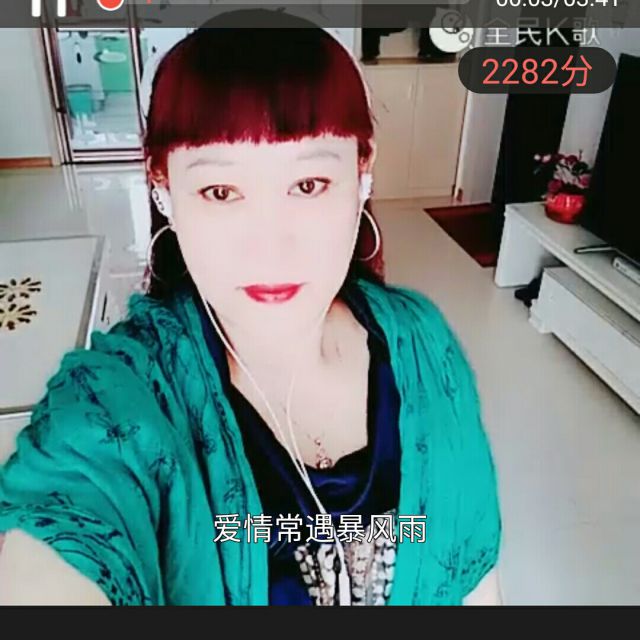Image resolution: width=640 pixels, height=640 pixels.
Task: Tap the red handle on the progress bar
Action: click(110, 3)
